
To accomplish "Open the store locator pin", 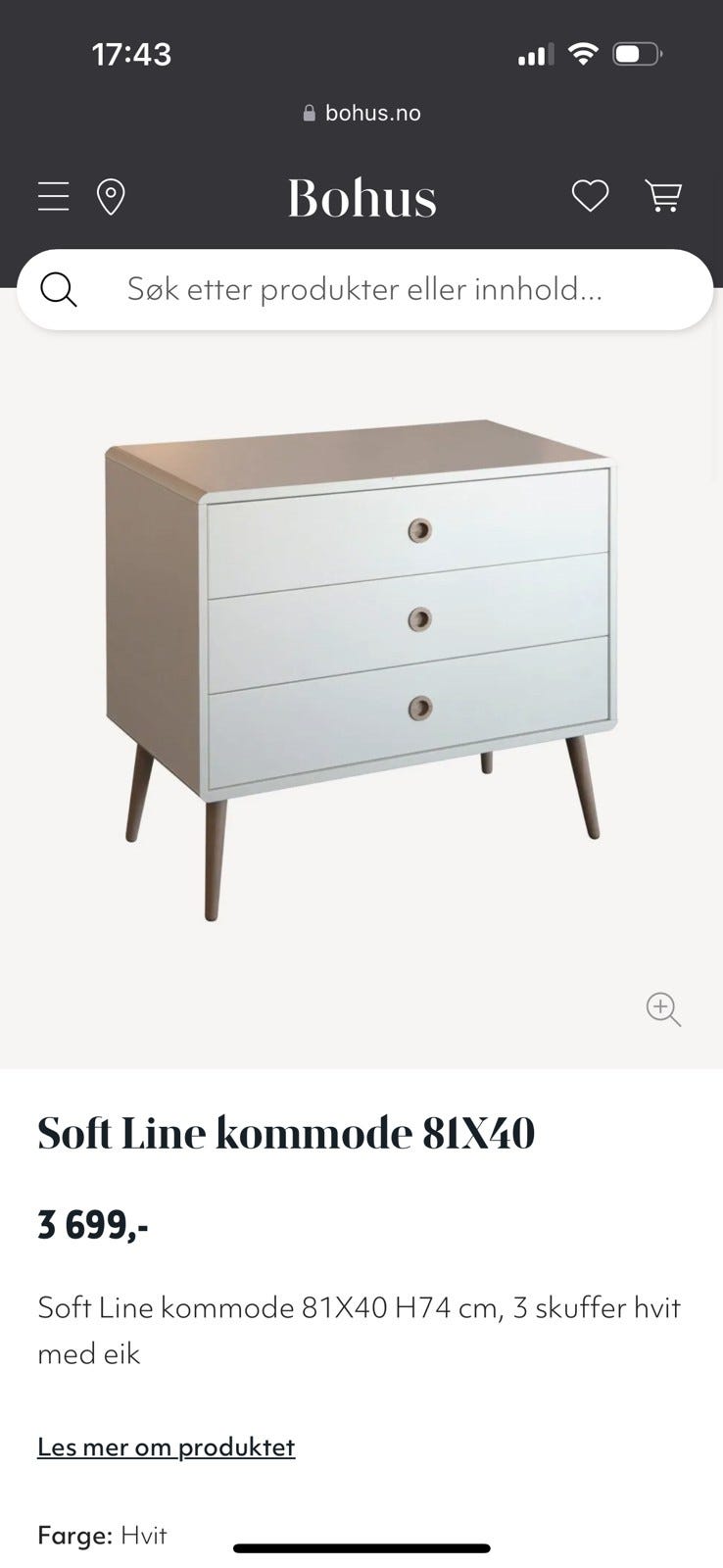I will click(111, 197).
